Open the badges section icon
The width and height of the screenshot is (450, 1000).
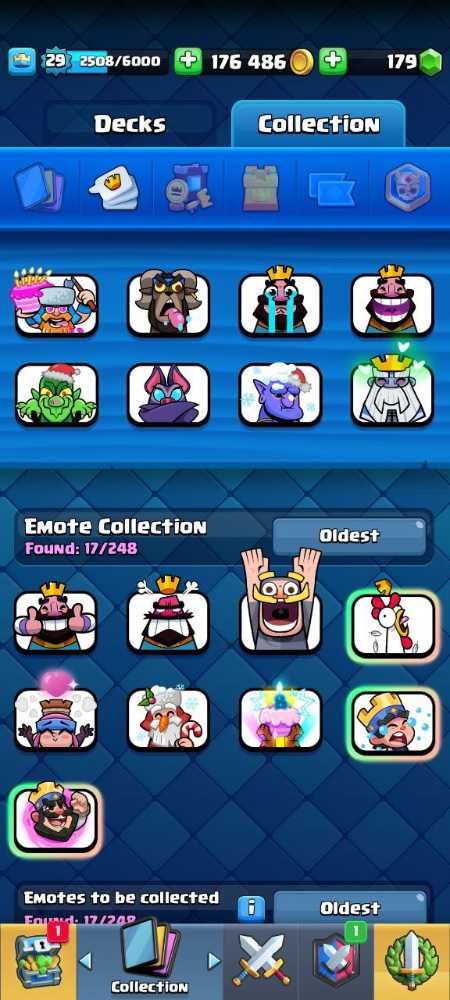click(407, 188)
